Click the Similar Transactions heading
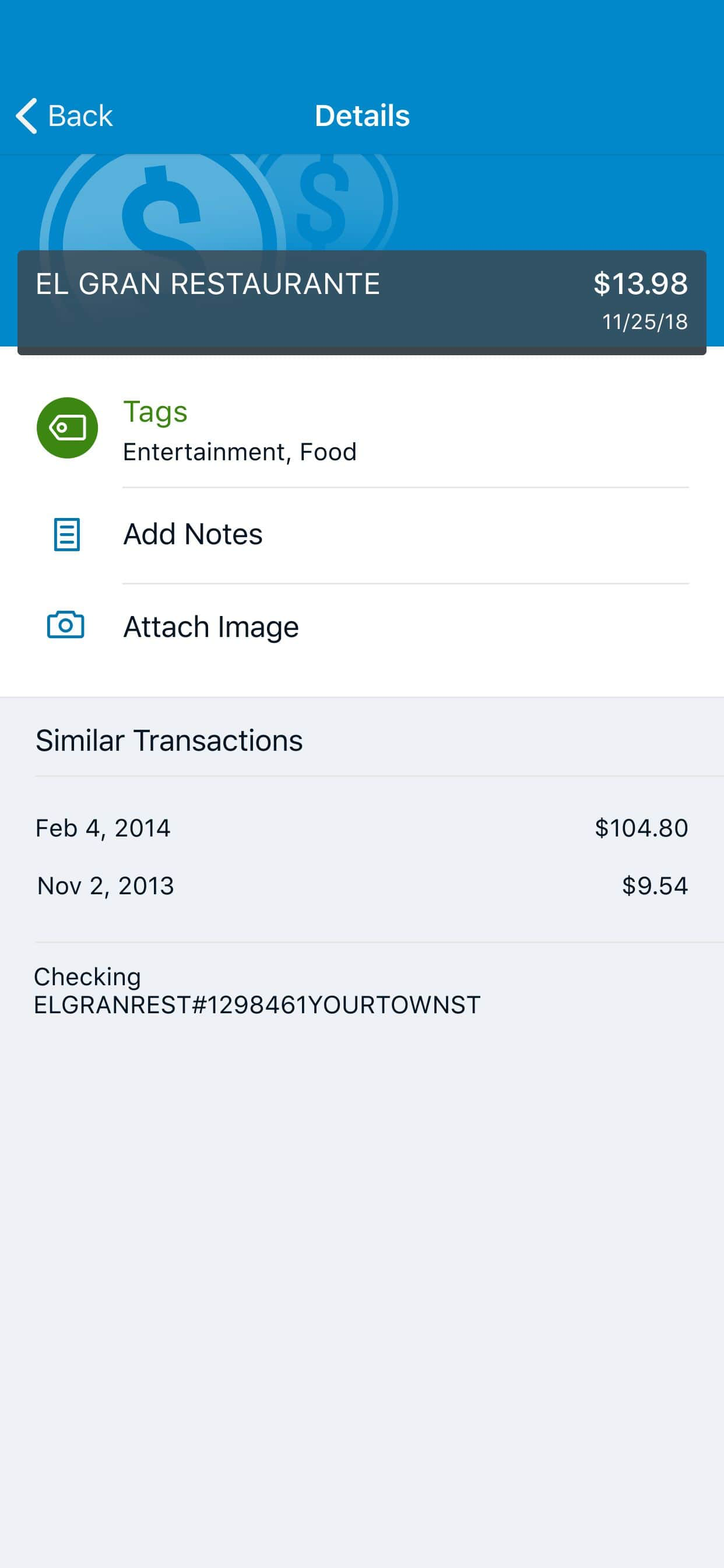 tap(169, 740)
